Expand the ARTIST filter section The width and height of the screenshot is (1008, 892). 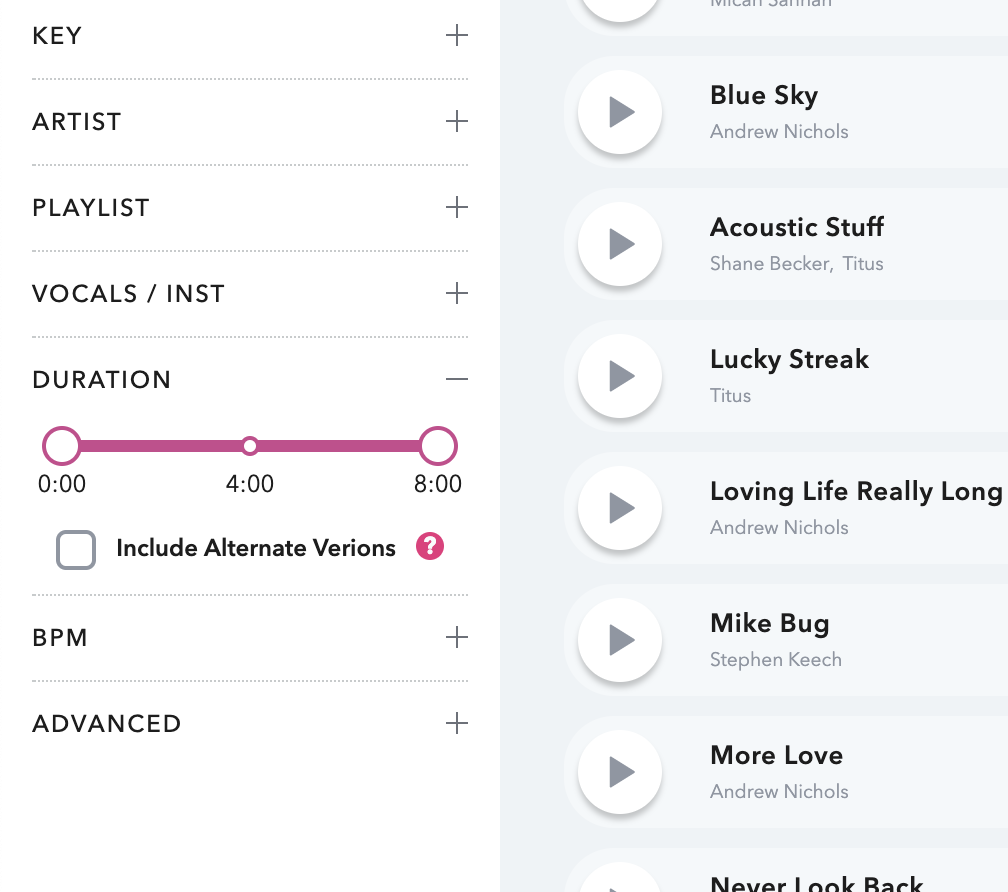456,122
